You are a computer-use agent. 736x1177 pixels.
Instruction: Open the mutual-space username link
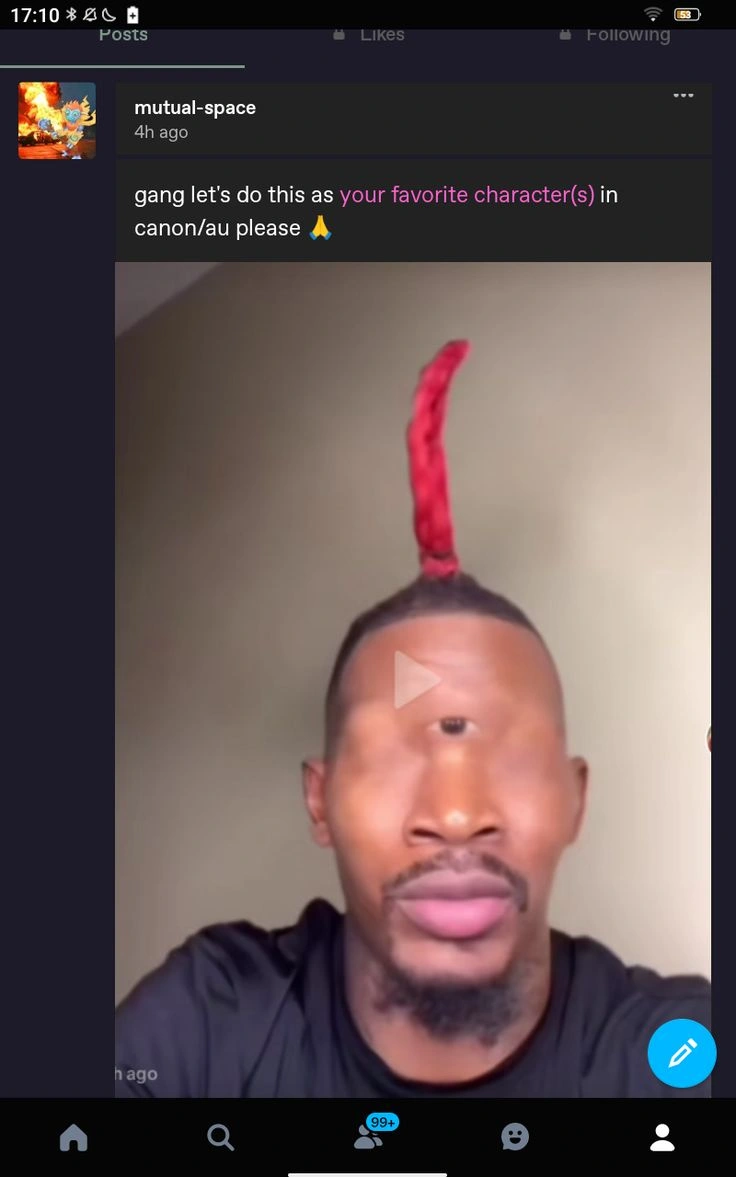[195, 108]
